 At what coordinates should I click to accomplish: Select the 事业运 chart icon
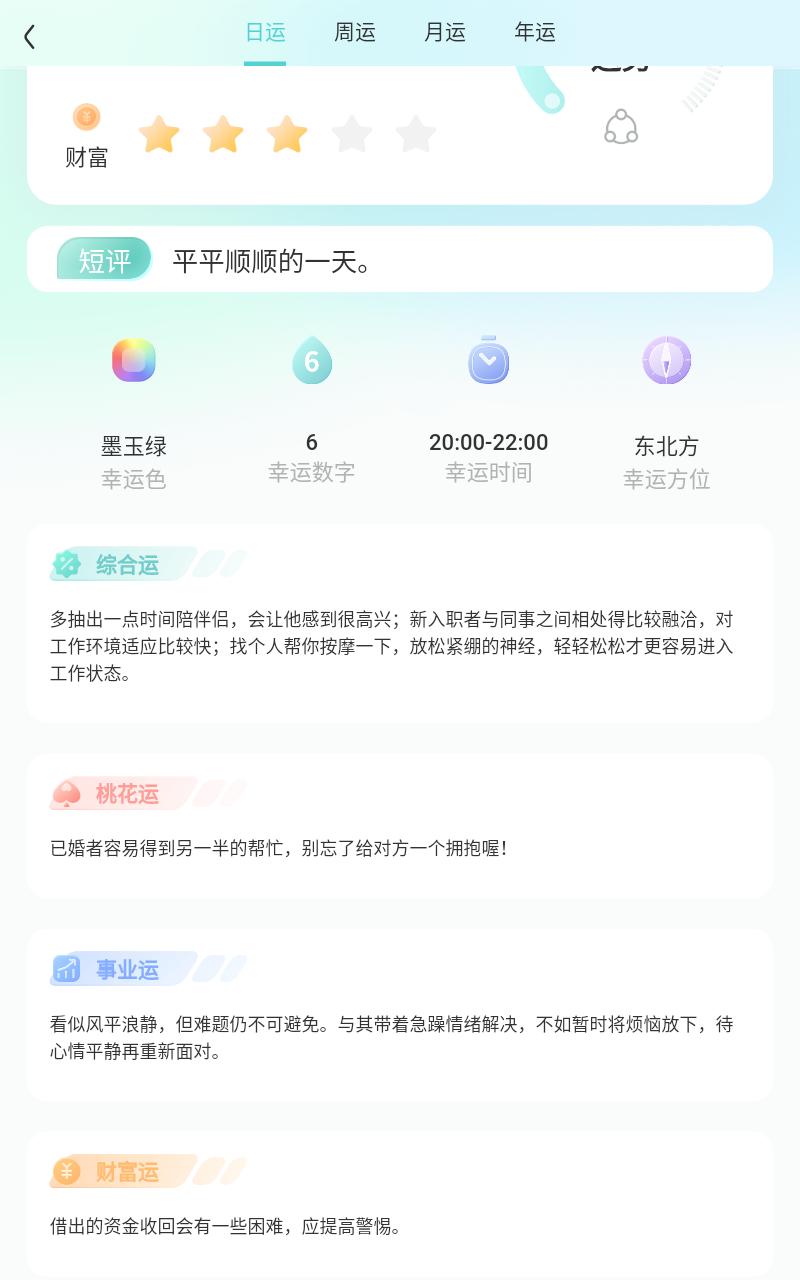pos(68,968)
